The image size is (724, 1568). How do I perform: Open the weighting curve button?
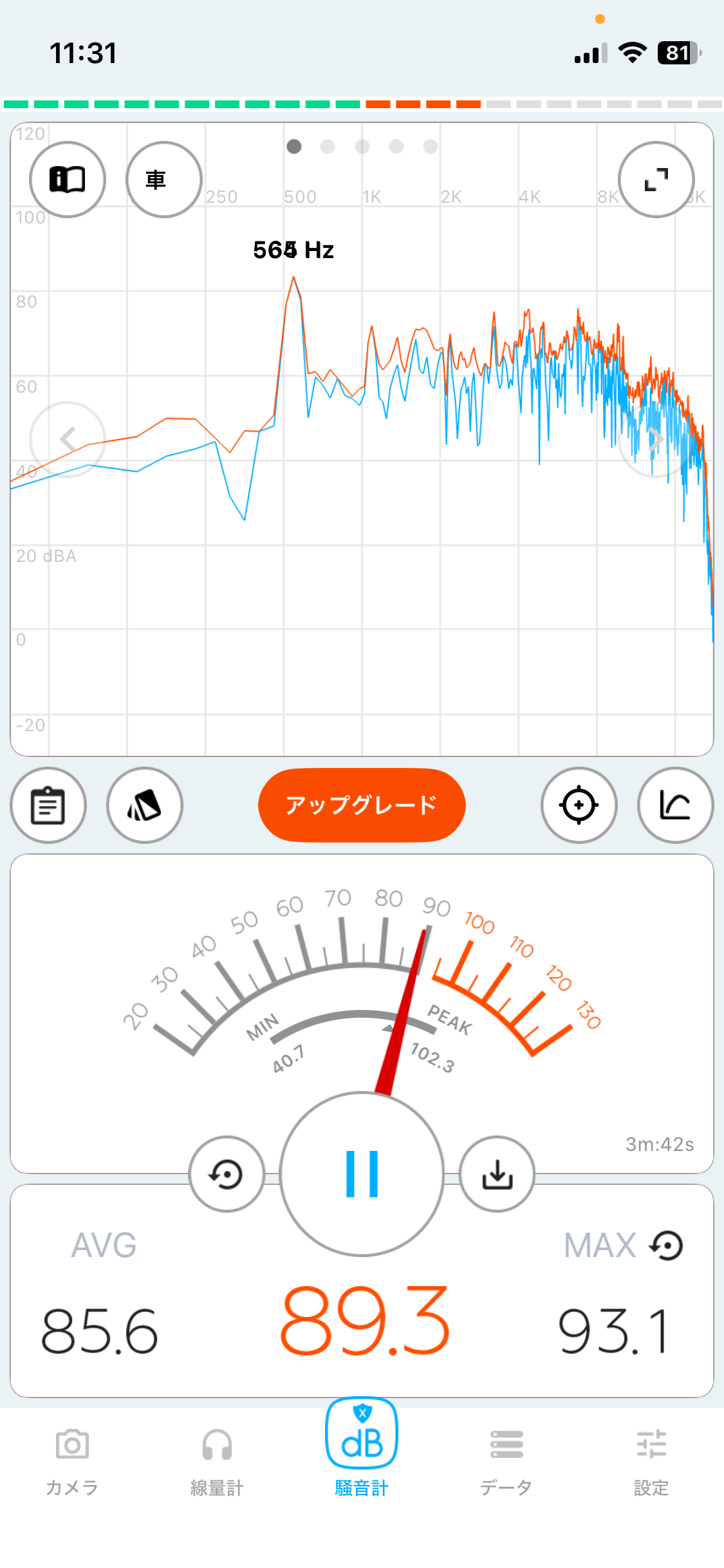(676, 805)
